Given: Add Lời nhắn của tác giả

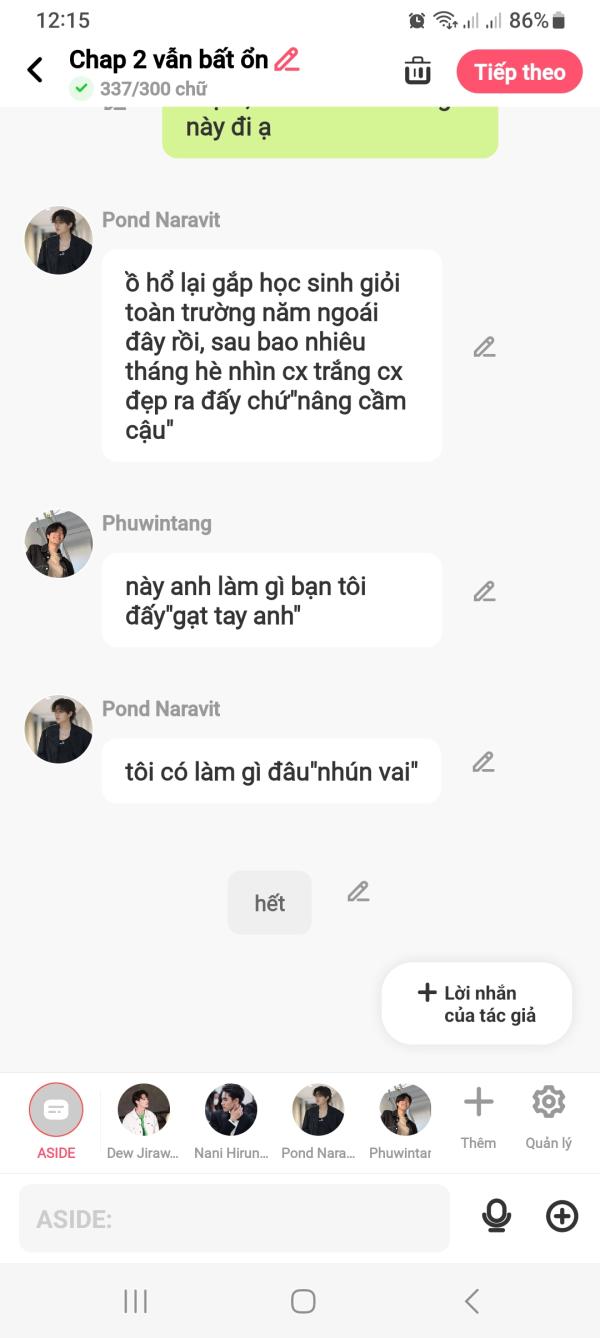Looking at the screenshot, I should click(x=477, y=1004).
